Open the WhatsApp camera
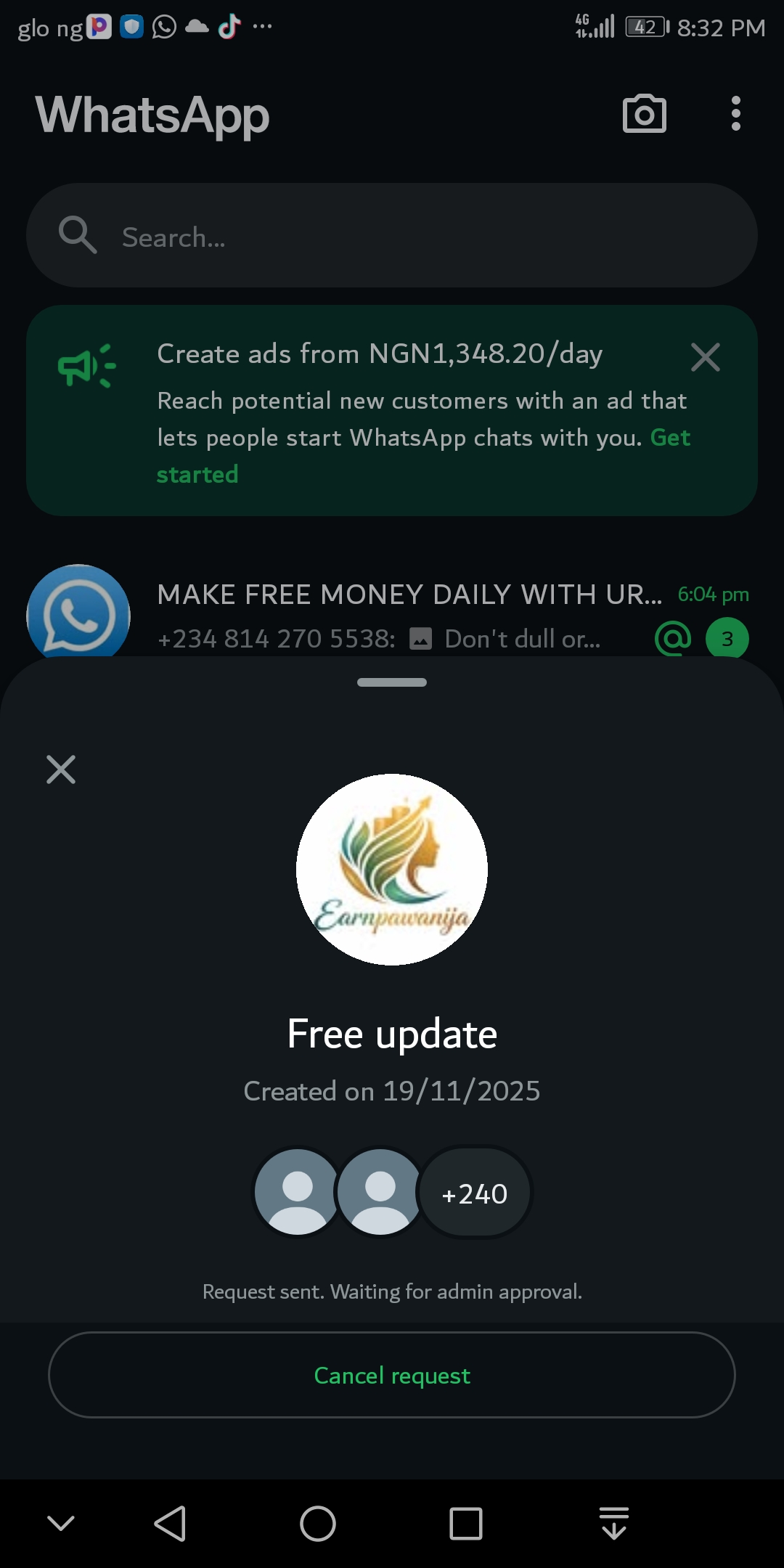The height and width of the screenshot is (1568, 784). [x=644, y=114]
